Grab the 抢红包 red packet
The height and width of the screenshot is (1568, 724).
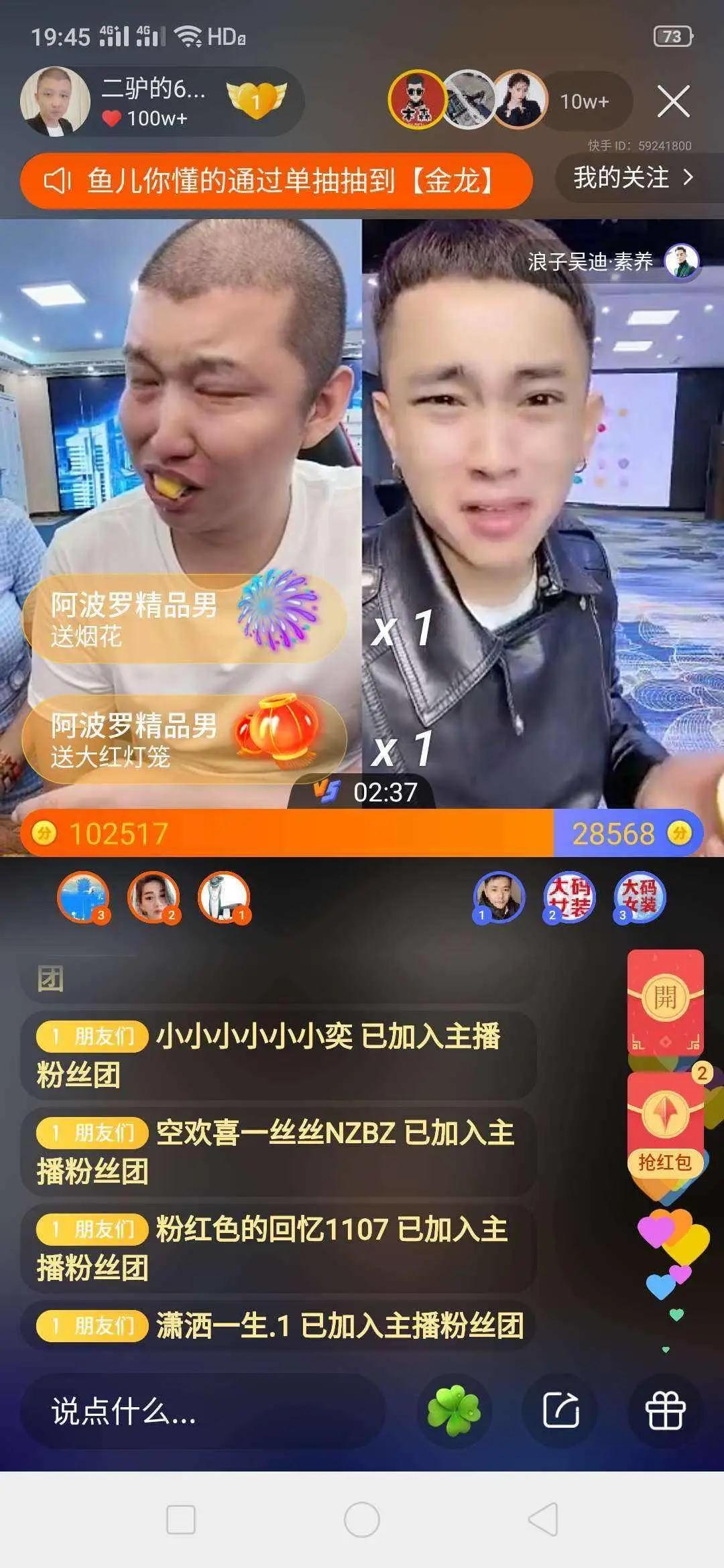(x=665, y=1127)
